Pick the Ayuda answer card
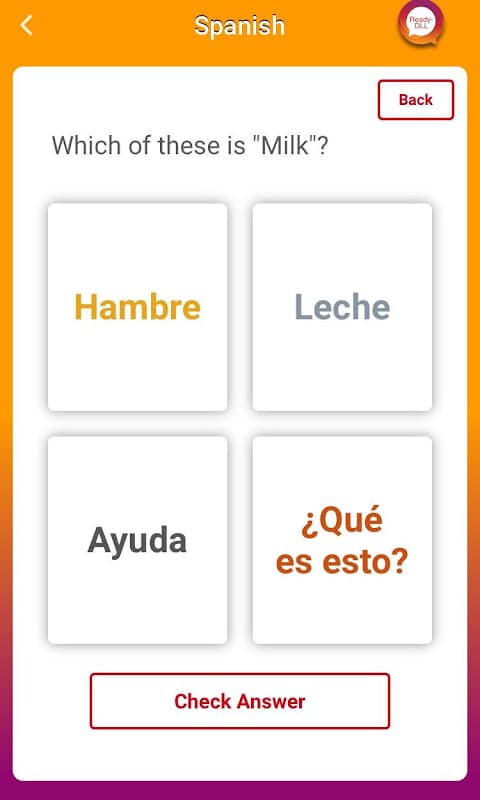480x800 pixels. click(x=138, y=540)
